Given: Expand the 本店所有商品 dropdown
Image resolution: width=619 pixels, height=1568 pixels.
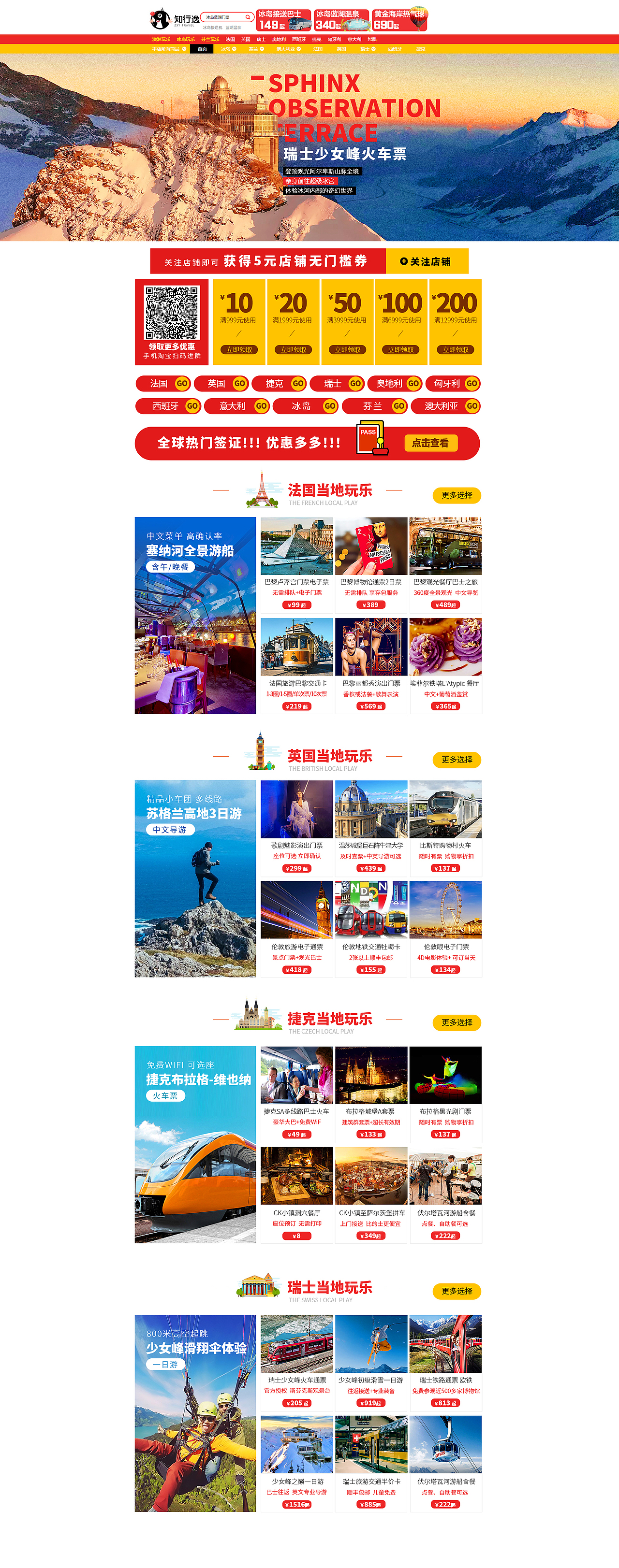Looking at the screenshot, I should coord(169,49).
